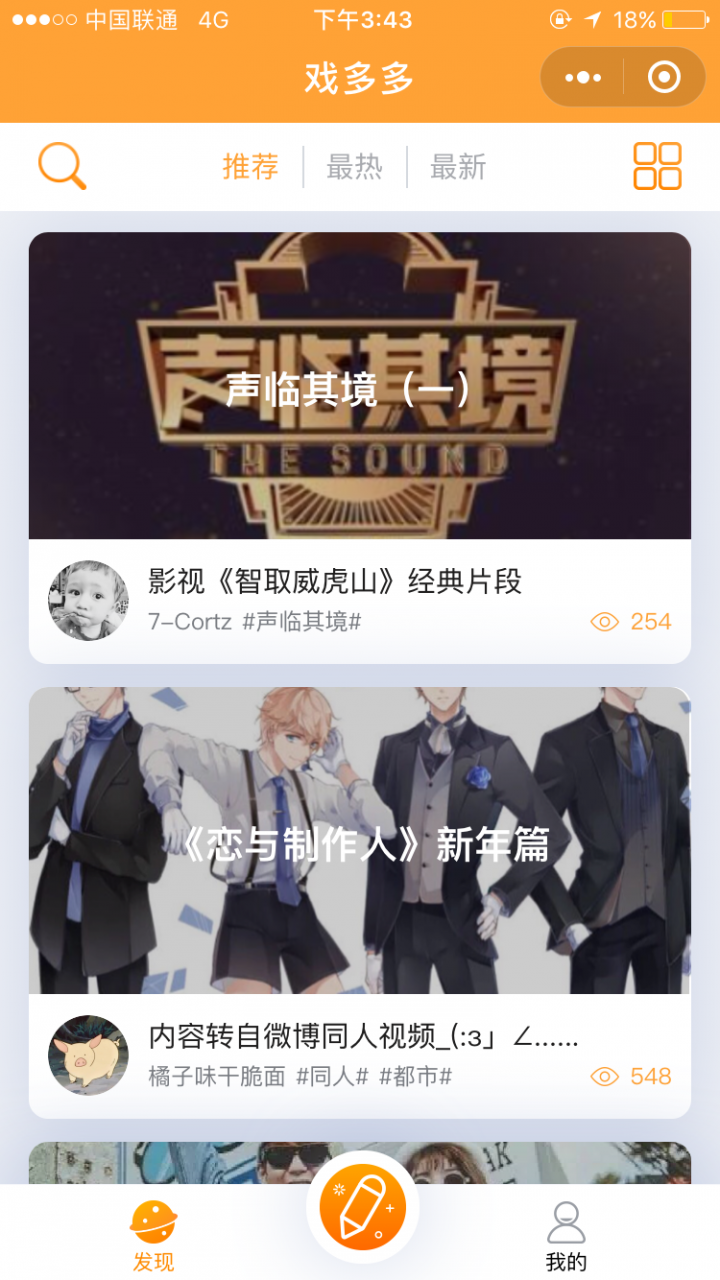The width and height of the screenshot is (720, 1280).
Task: Switch to the 最新 tab
Action: (458, 167)
